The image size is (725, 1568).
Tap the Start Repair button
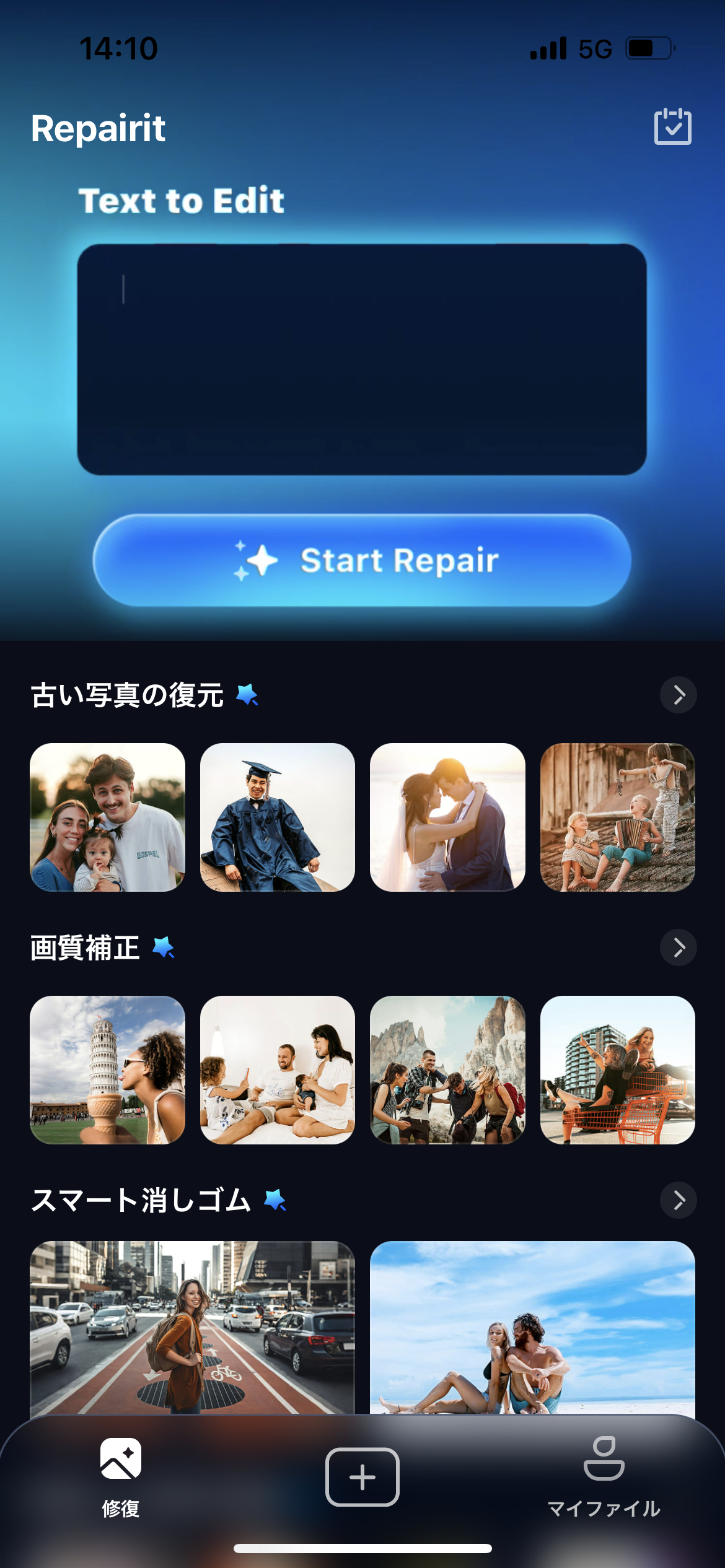(x=362, y=560)
